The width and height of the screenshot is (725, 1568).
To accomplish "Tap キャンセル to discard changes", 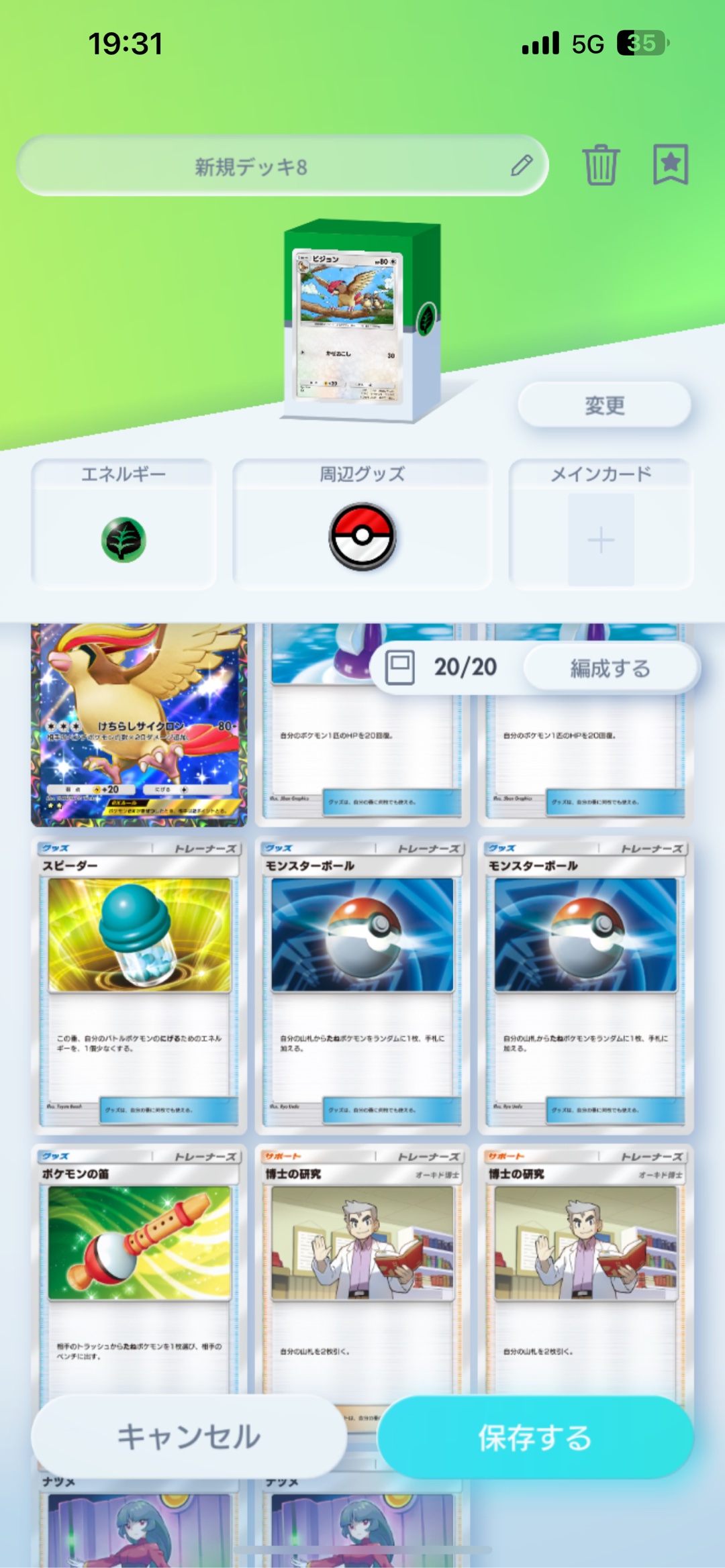I will coord(189,1436).
